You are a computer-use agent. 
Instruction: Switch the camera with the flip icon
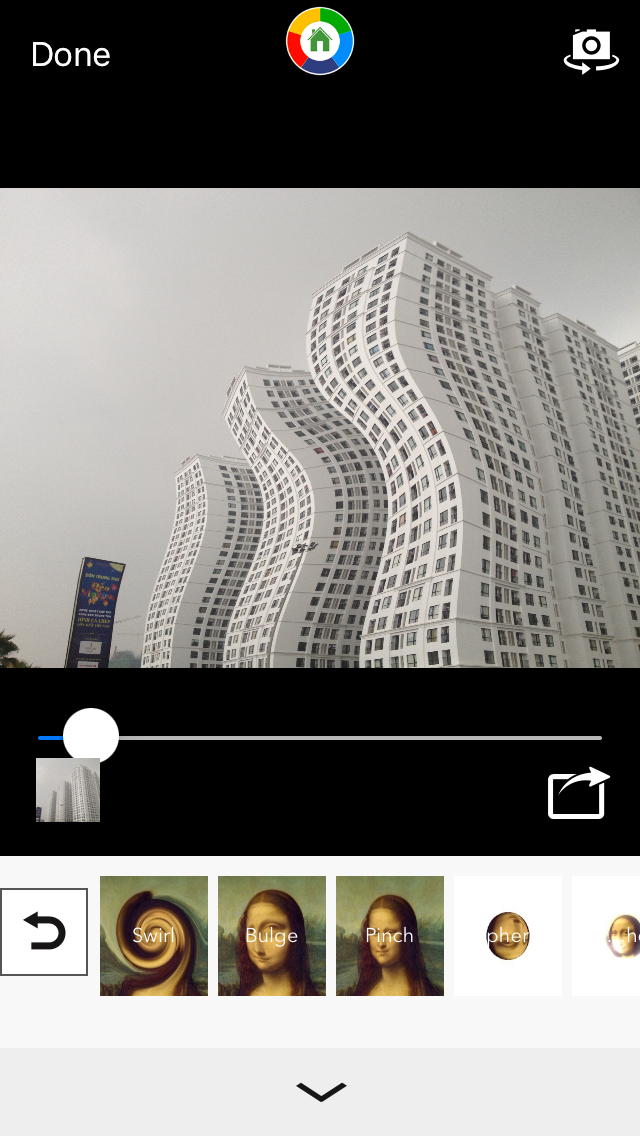[591, 51]
